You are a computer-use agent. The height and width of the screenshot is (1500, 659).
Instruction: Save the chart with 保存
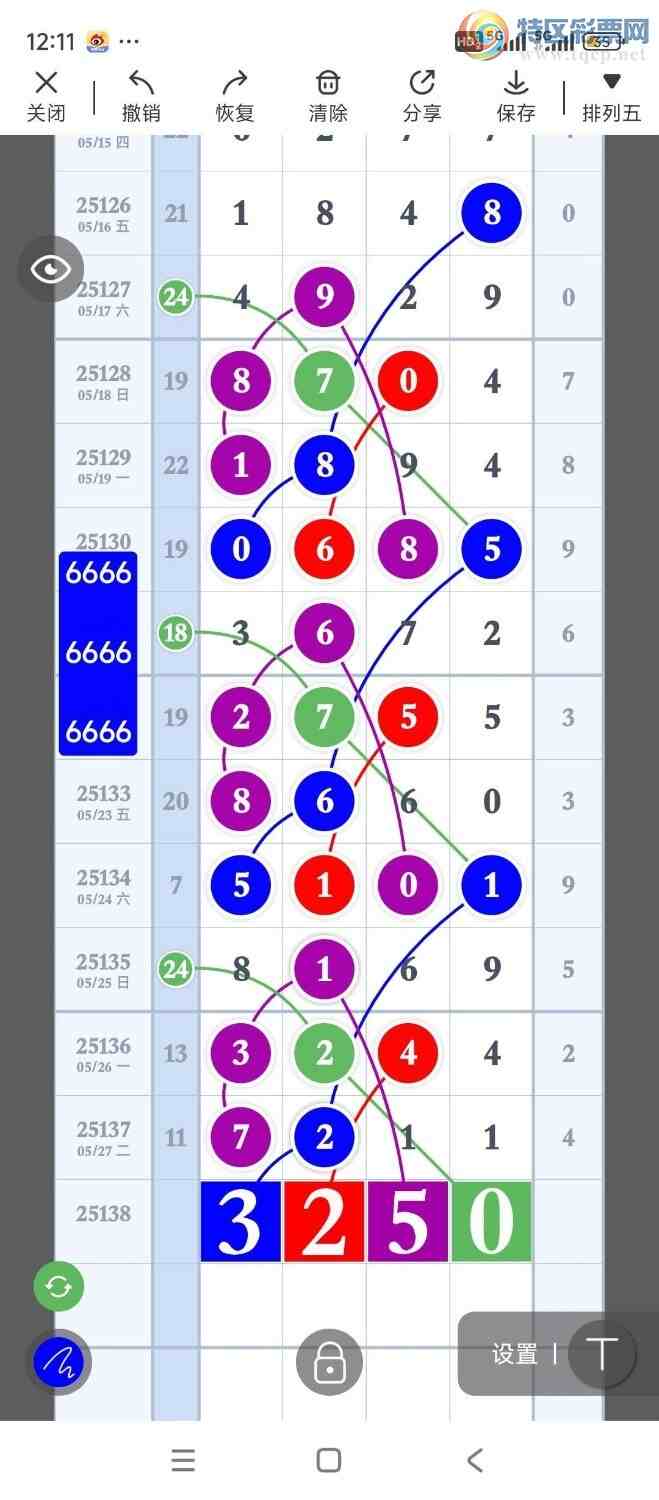[516, 97]
